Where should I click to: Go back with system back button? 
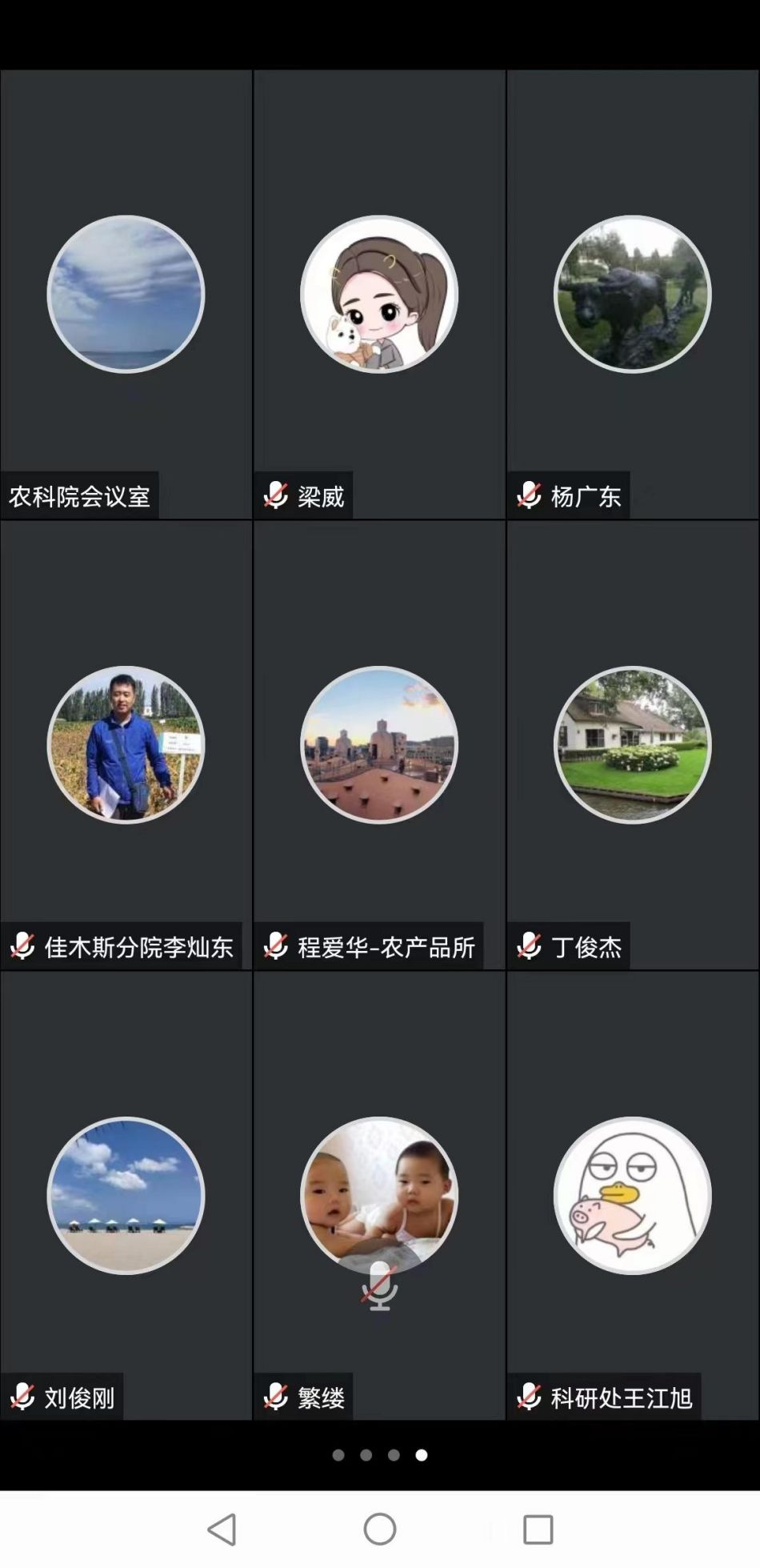pyautogui.click(x=222, y=1530)
